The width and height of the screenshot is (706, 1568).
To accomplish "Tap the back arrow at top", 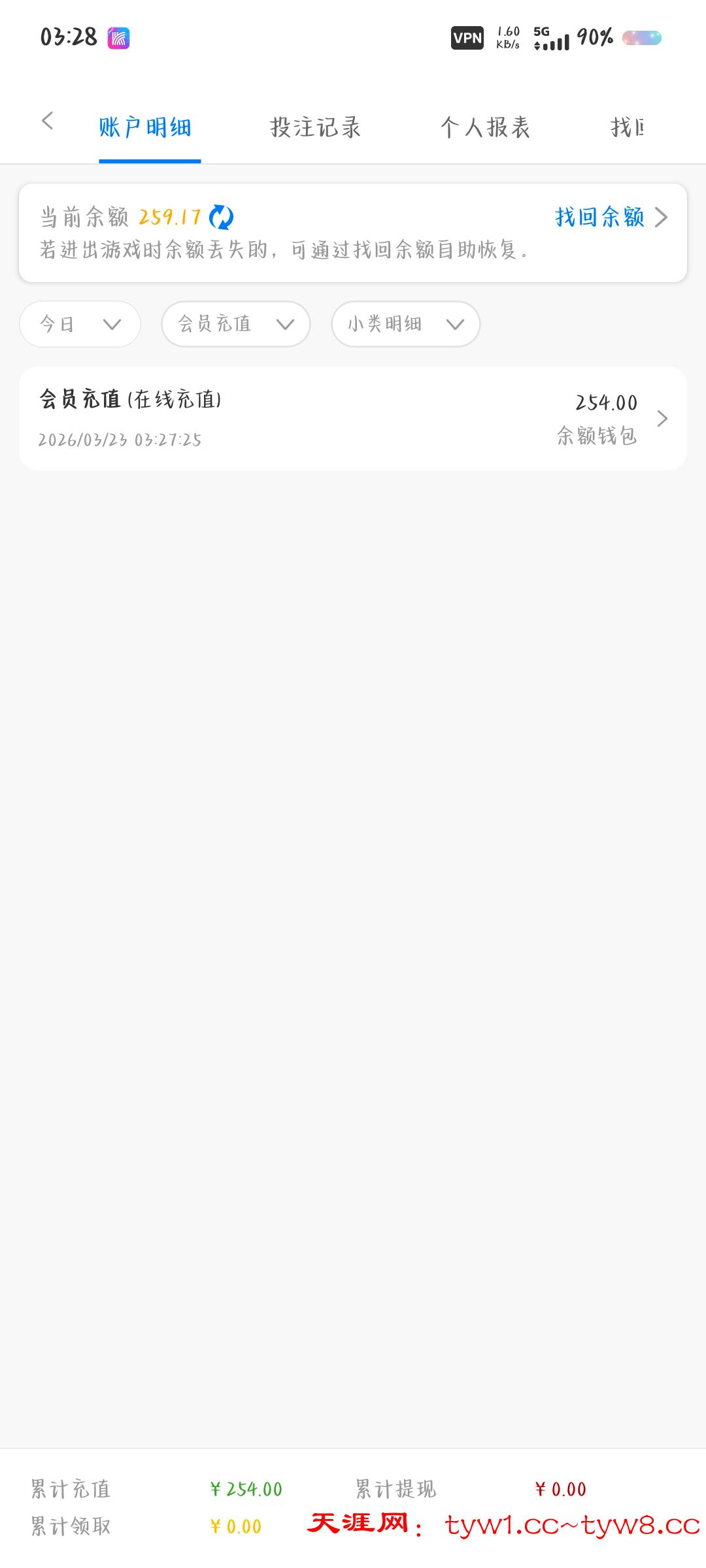I will click(47, 121).
